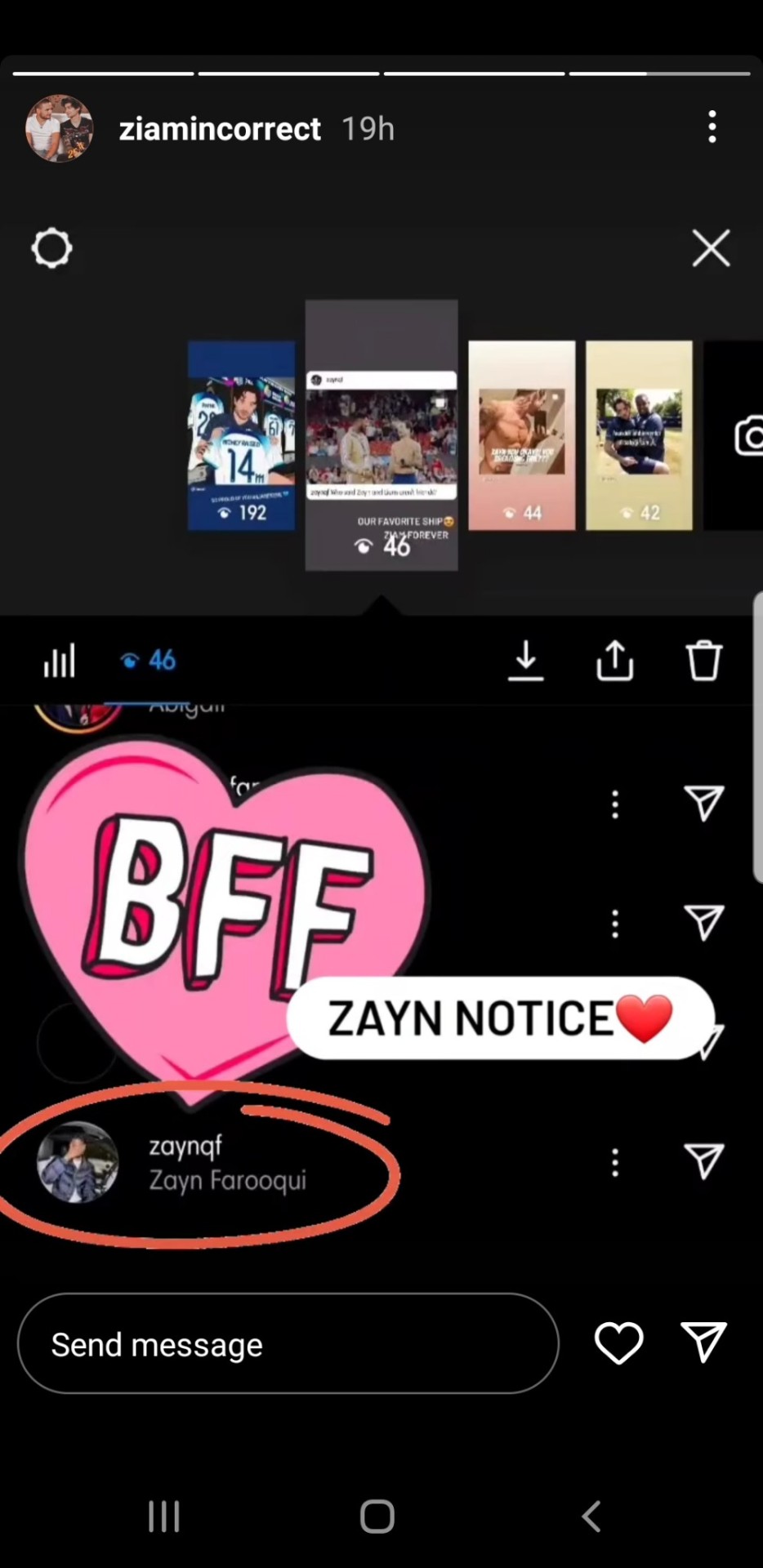Tap the ziamincorrect username

(220, 129)
